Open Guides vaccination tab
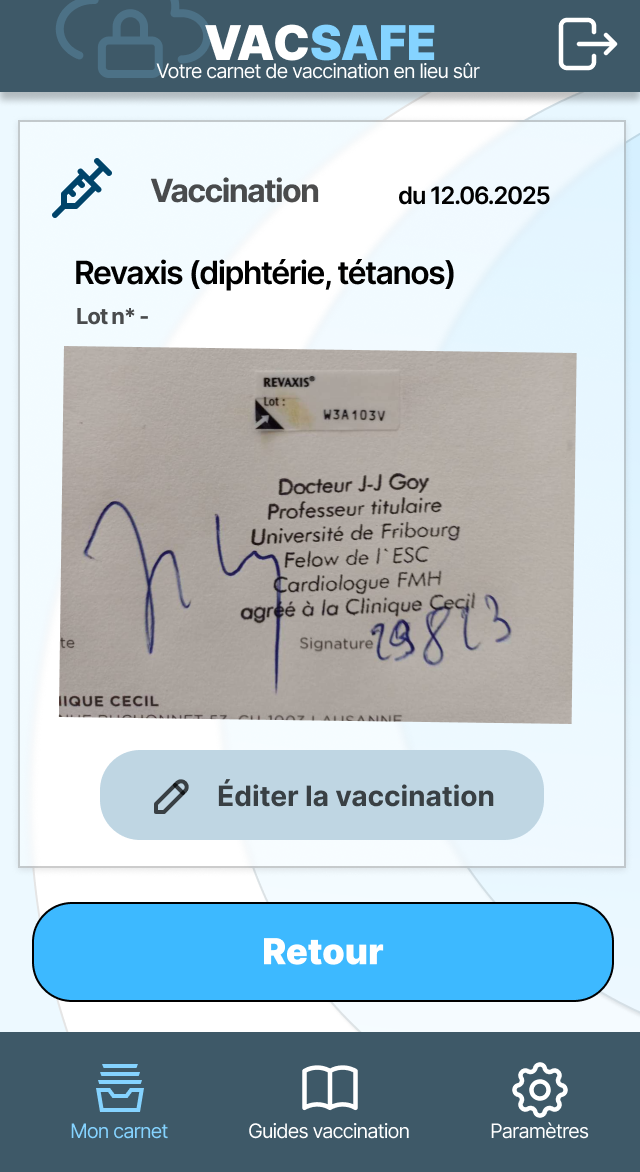This screenshot has width=640, height=1172. pyautogui.click(x=329, y=1102)
